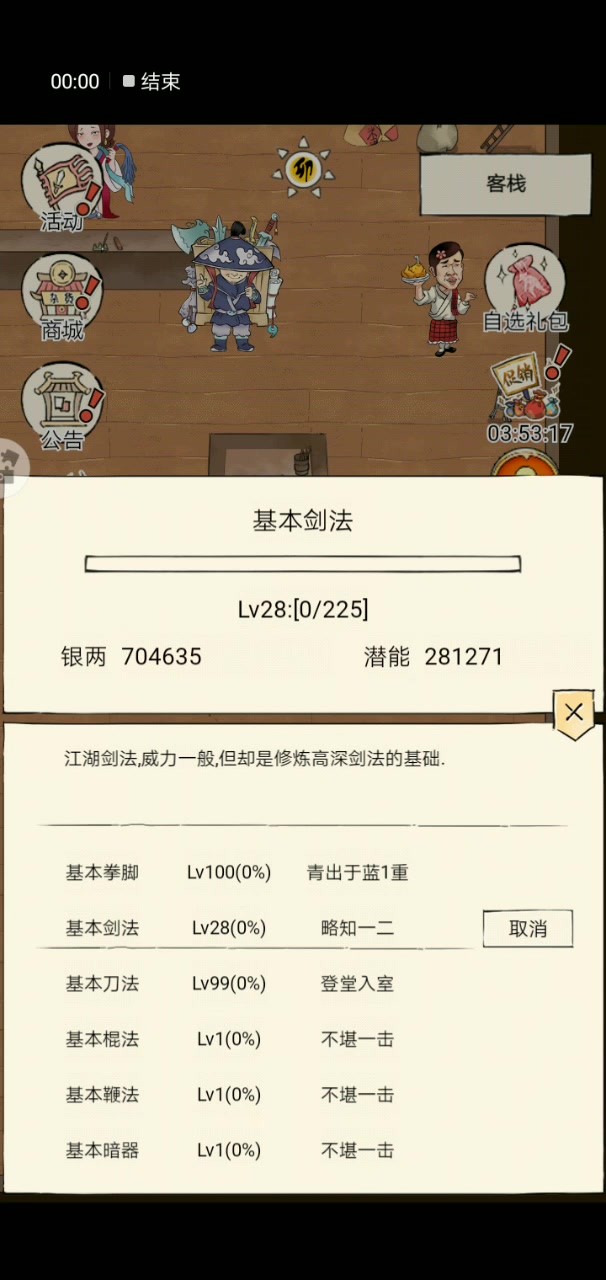Select the 基本棍法 skill row
Viewport: 606px width, 1280px height.
[229, 1039]
